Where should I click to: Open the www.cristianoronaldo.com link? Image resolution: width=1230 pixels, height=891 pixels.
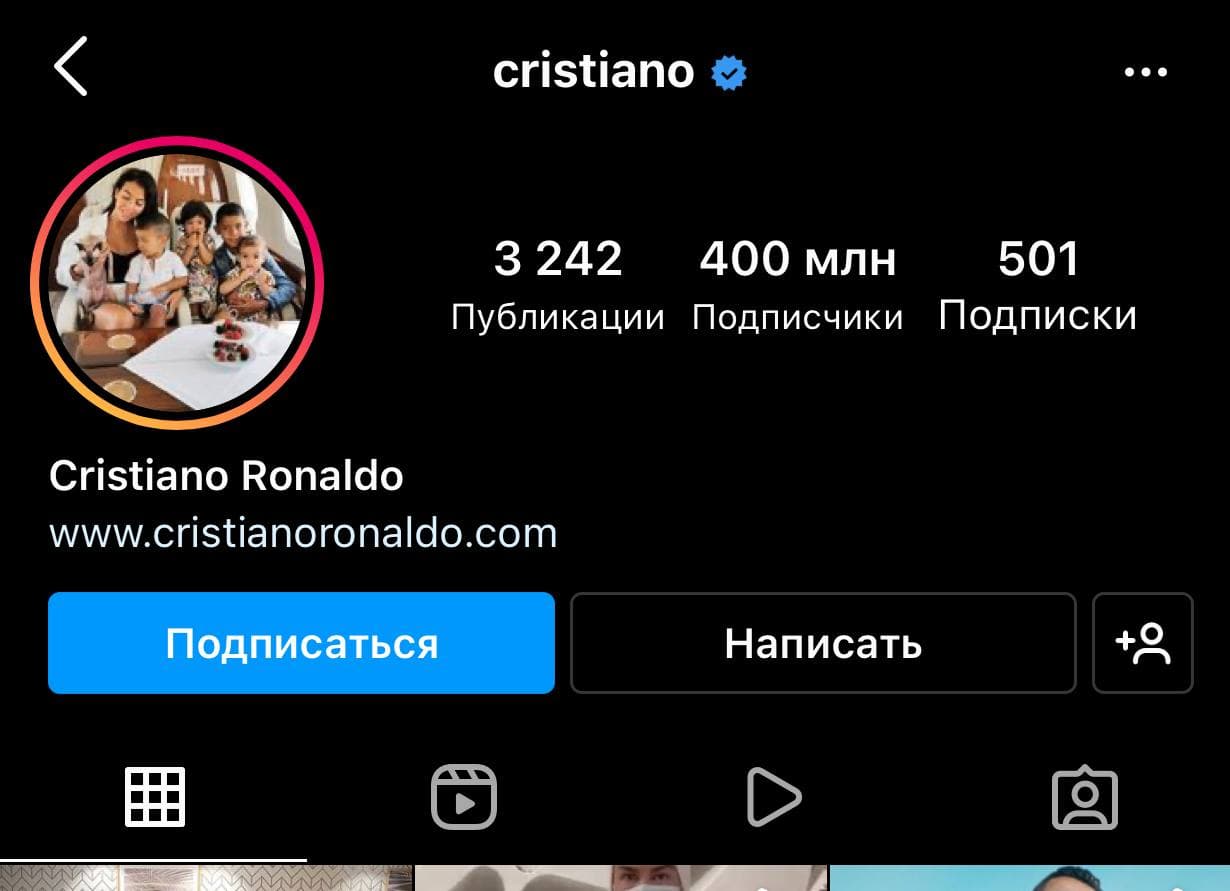302,533
